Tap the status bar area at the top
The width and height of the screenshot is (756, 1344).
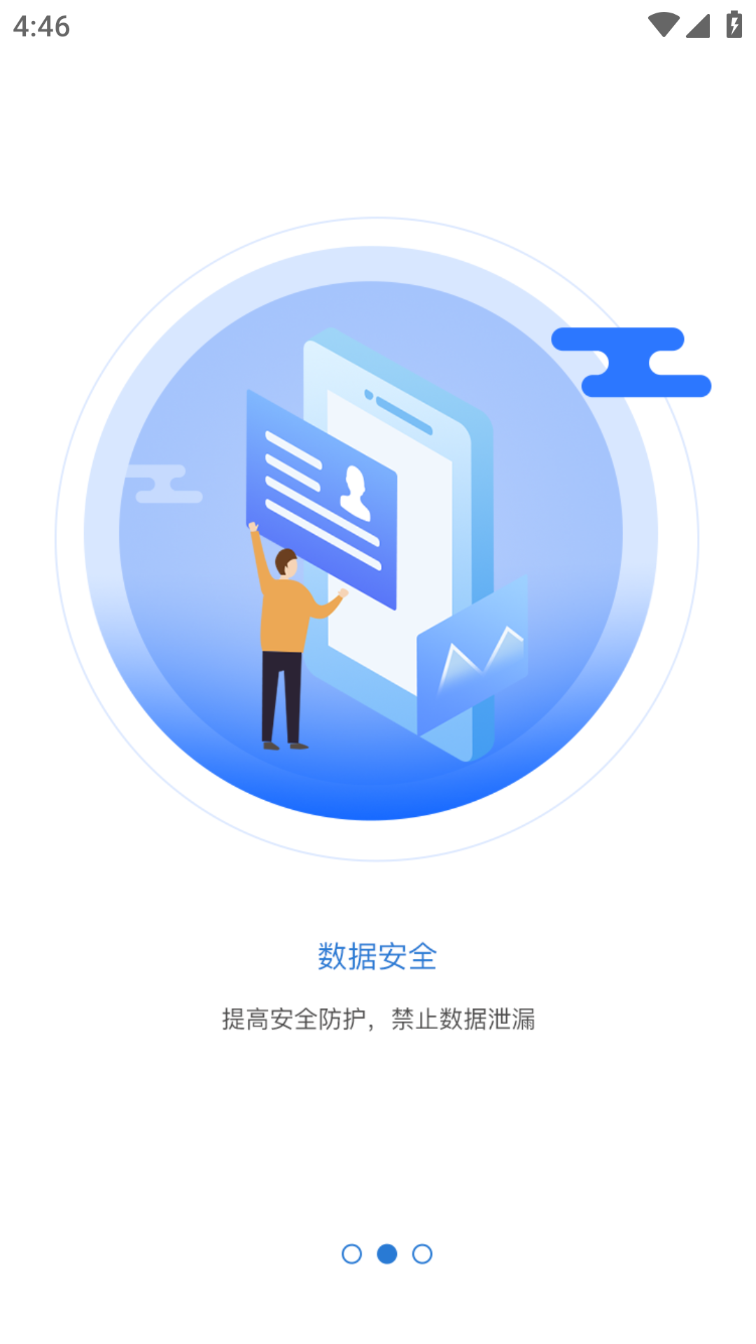click(378, 25)
